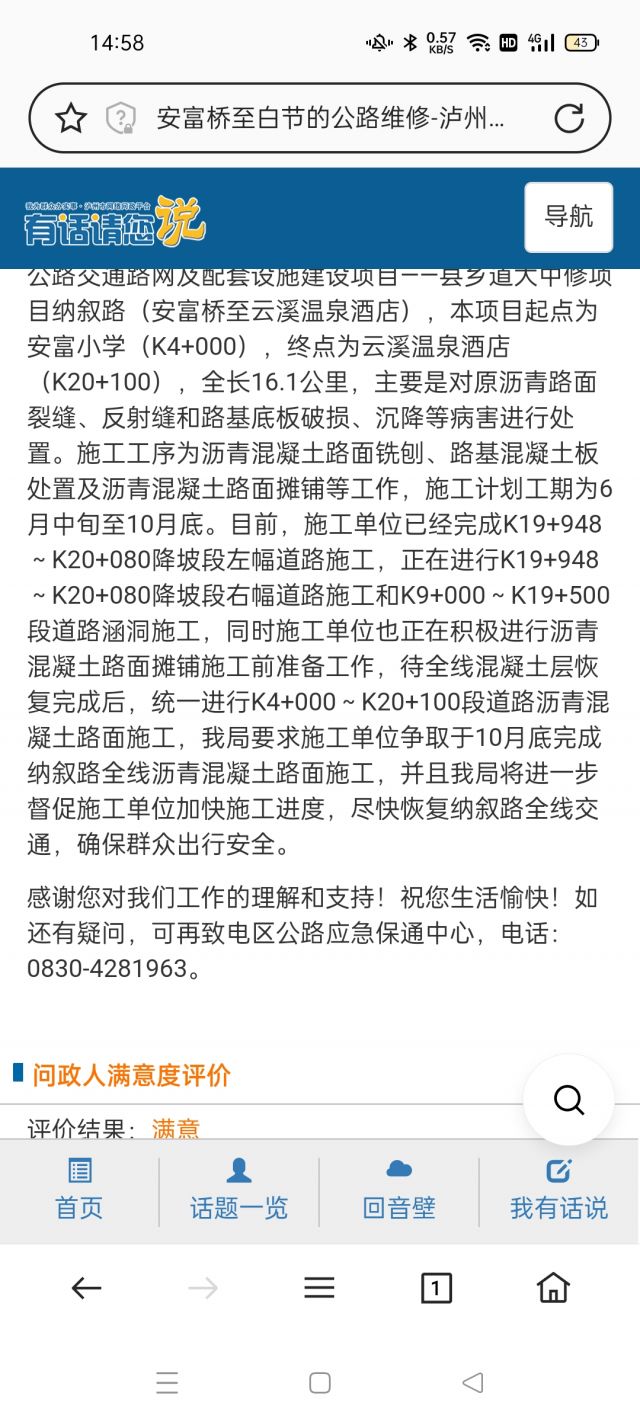Open the 回音壁 tab
Image resolution: width=640 pixels, height=1422 pixels.
tap(399, 1191)
